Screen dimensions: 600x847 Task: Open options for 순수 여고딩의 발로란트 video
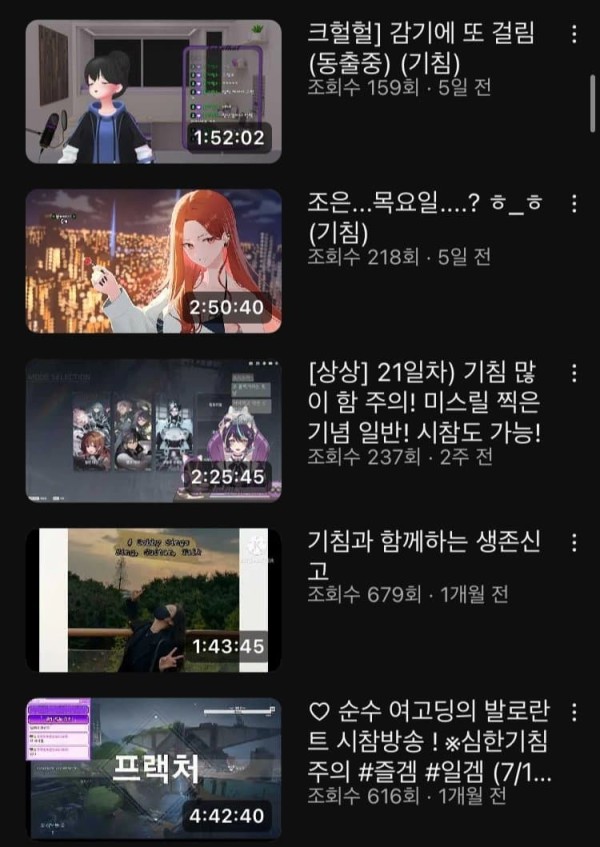(x=573, y=713)
